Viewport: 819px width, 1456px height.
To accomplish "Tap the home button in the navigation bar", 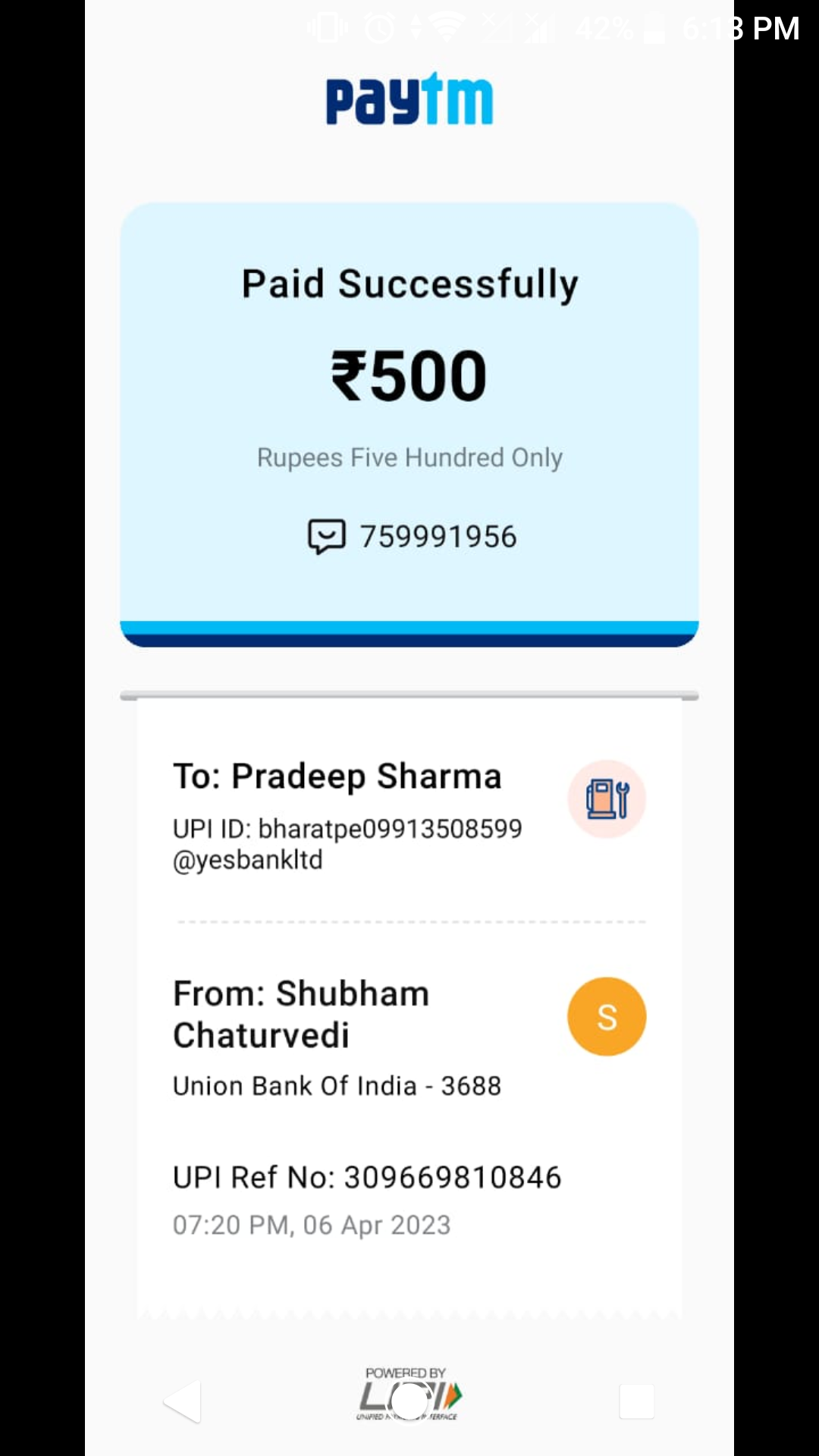I will click(409, 1401).
